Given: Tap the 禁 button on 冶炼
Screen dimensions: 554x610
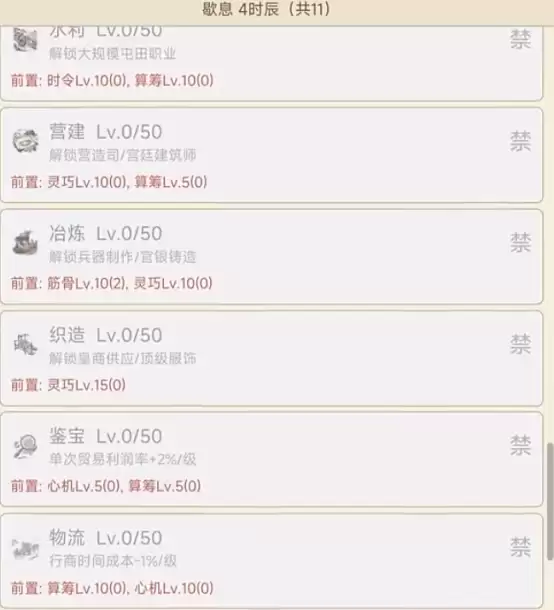Looking at the screenshot, I should 521,242.
